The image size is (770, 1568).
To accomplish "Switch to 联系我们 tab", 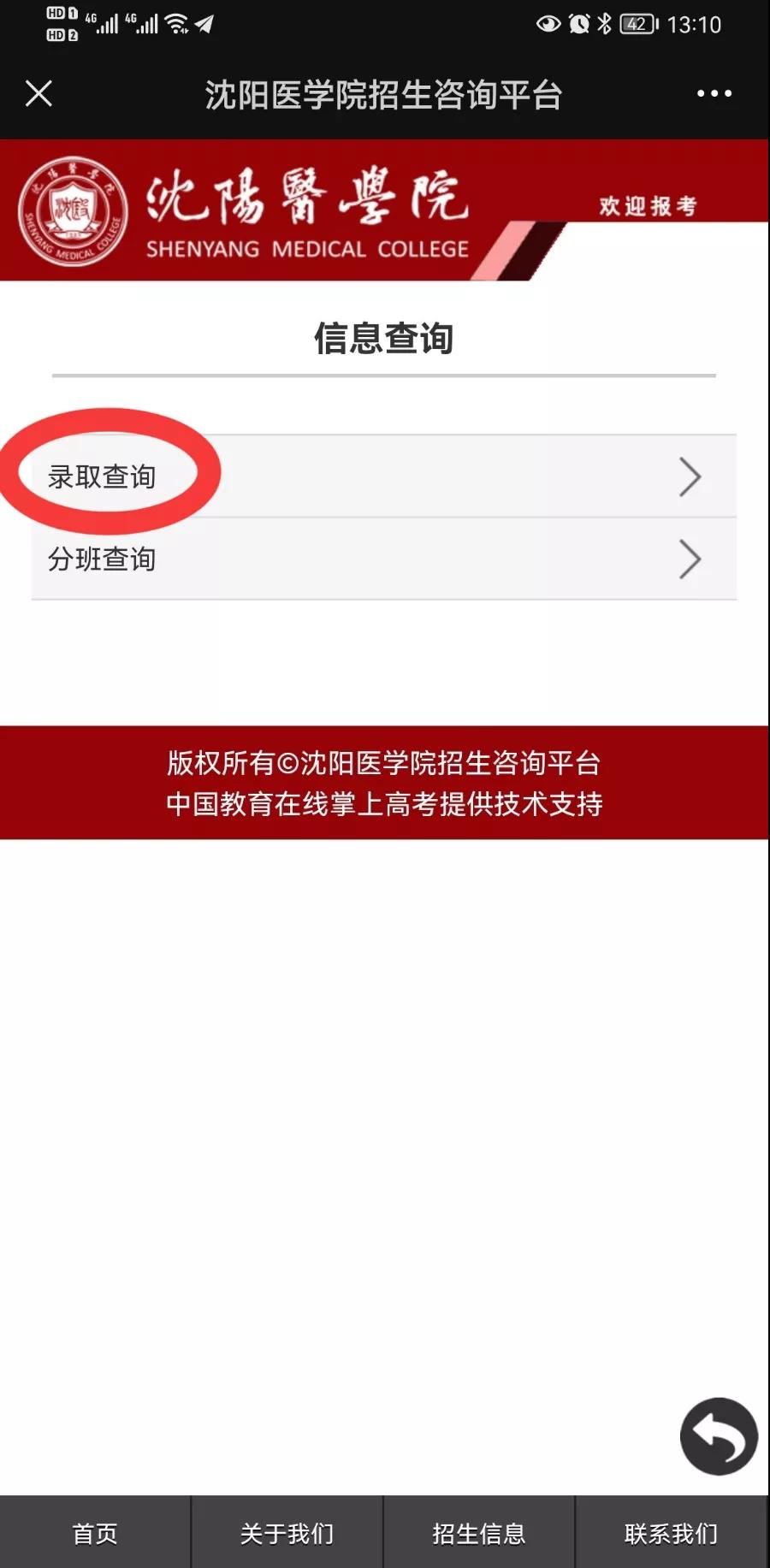I will pos(672,1533).
